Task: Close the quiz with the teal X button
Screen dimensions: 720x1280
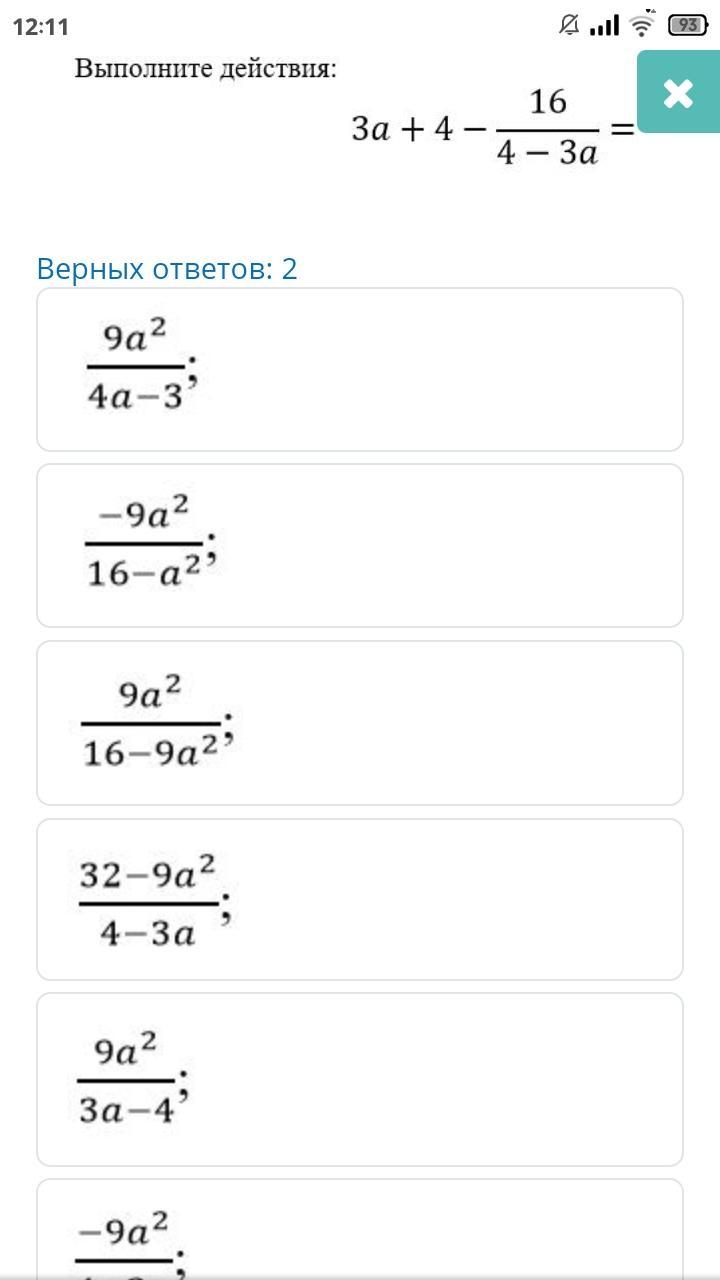Action: coord(678,92)
